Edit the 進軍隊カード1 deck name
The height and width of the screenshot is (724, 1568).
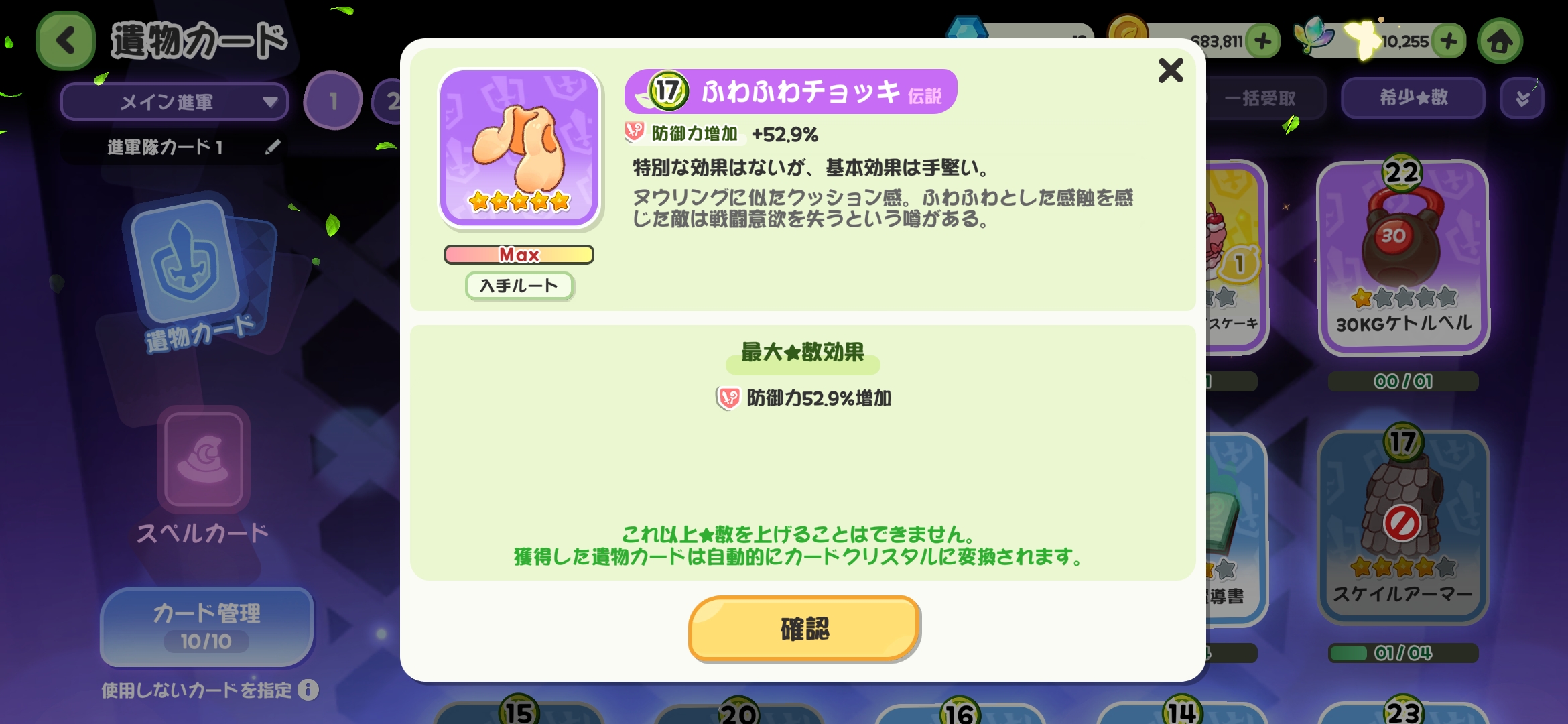[272, 147]
